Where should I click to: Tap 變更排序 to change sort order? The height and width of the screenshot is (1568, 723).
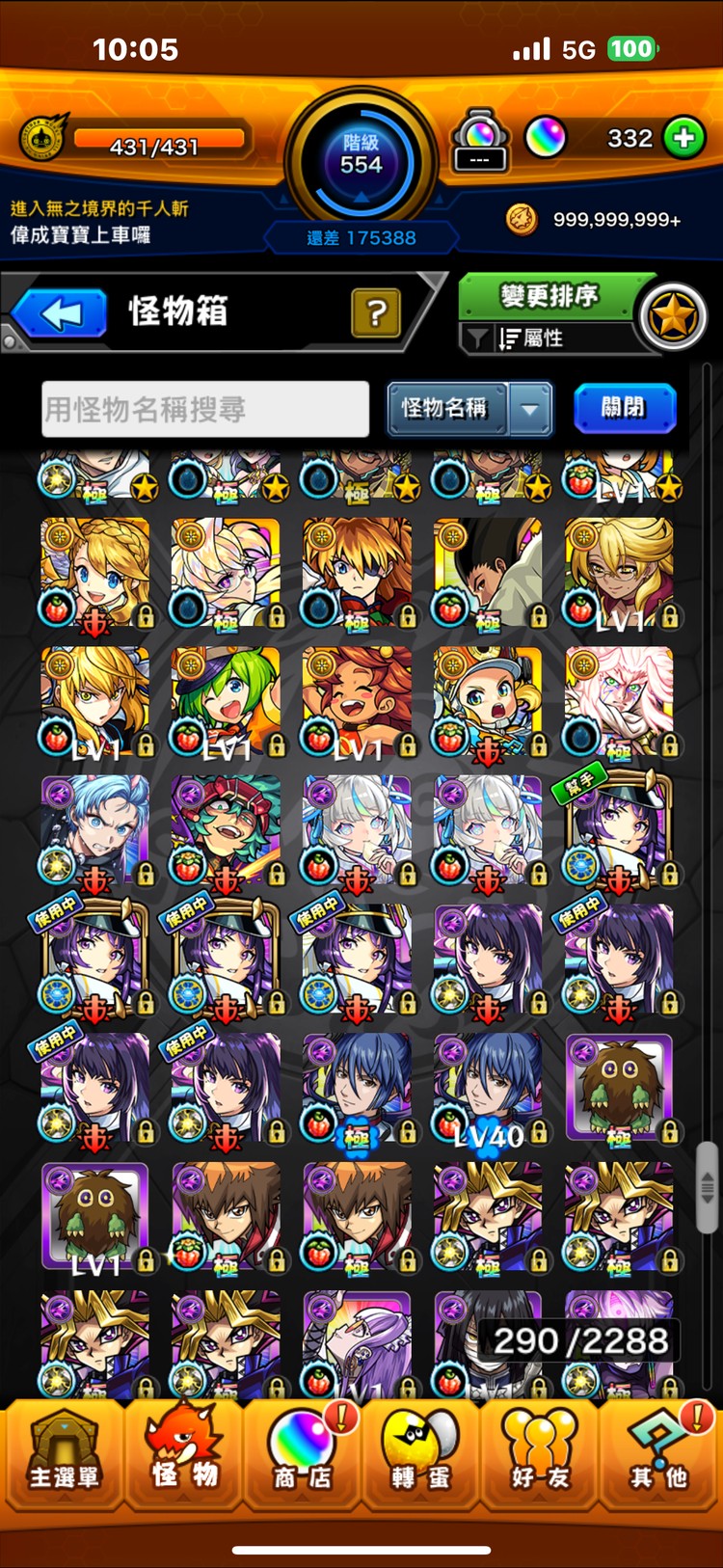(548, 296)
